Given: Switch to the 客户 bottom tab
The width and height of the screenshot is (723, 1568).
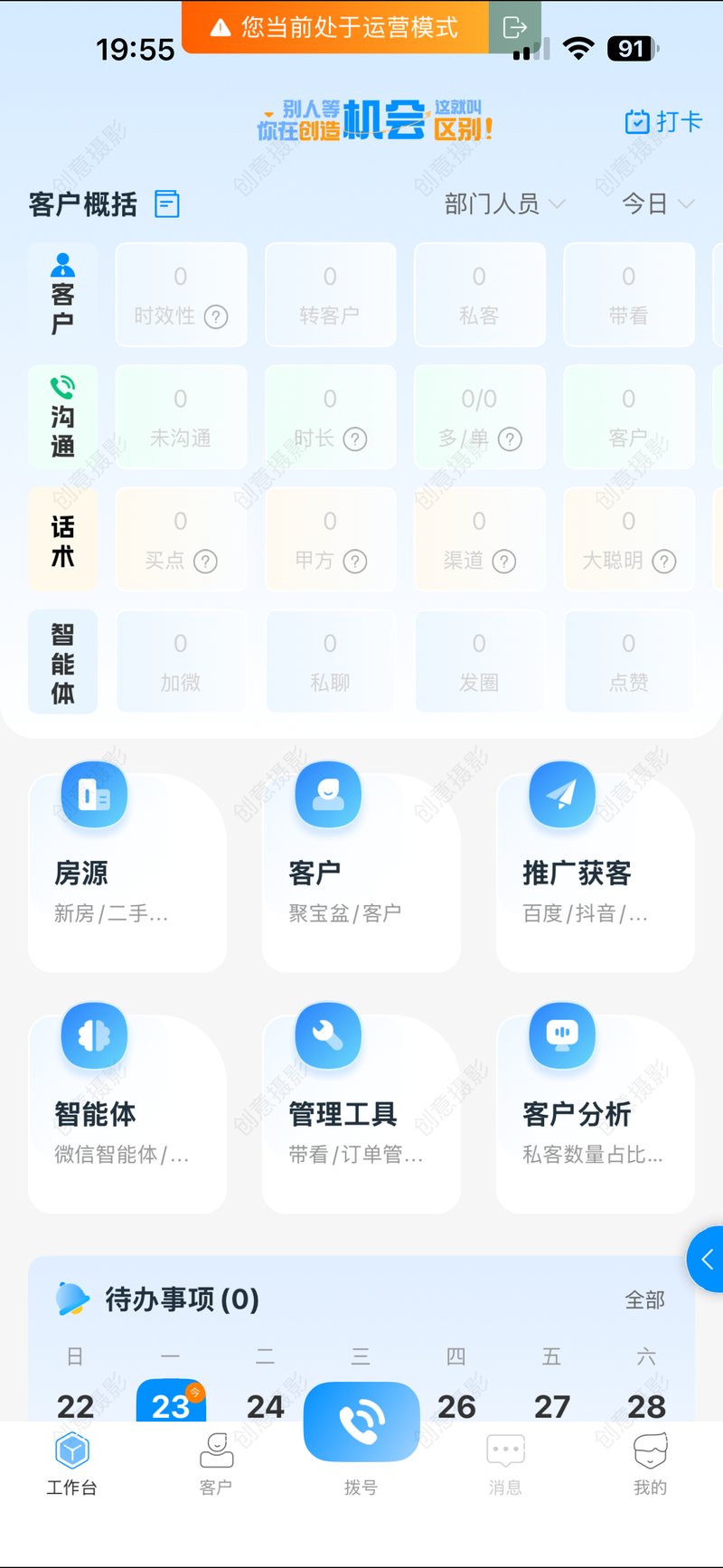Looking at the screenshot, I should [x=216, y=1464].
